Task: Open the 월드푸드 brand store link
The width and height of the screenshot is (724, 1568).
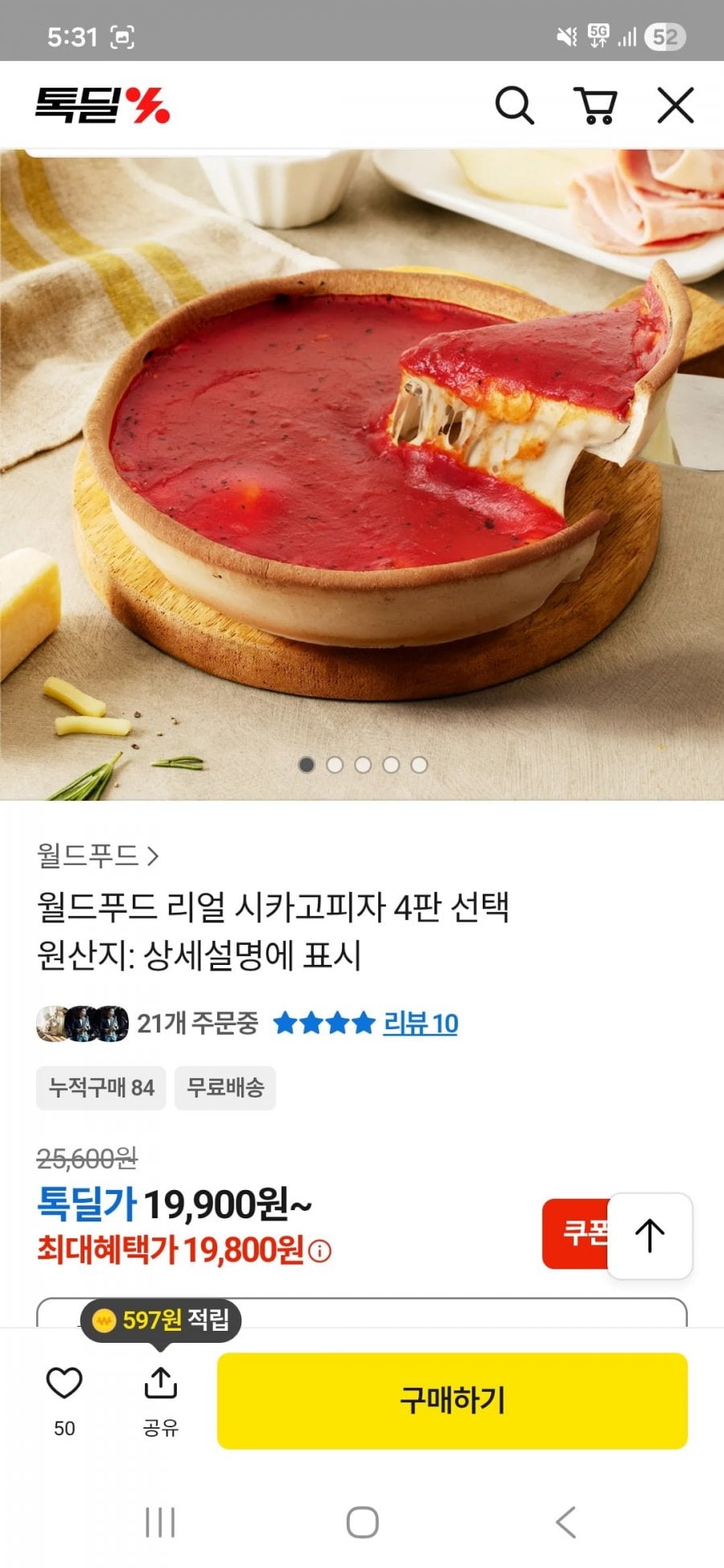Action: (97, 856)
